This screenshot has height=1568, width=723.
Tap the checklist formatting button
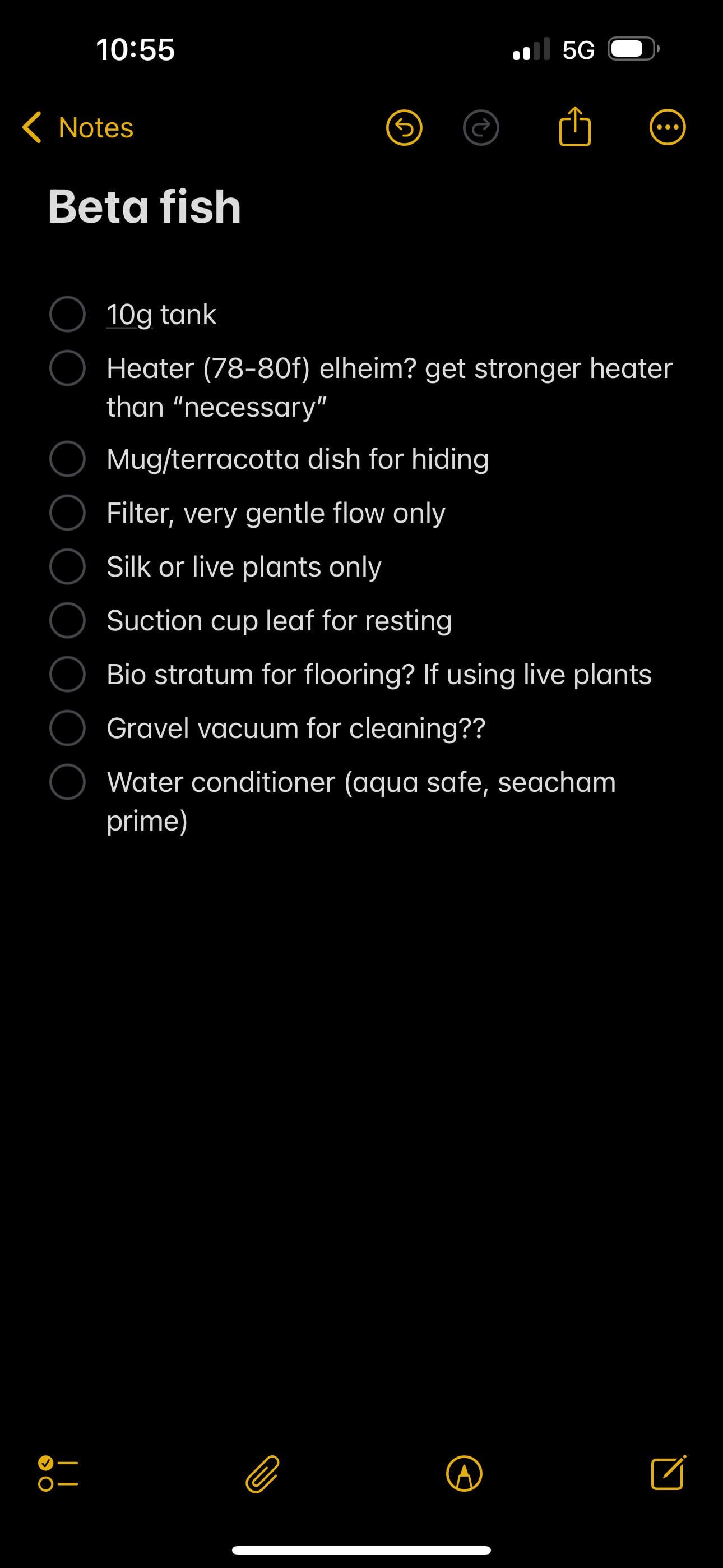click(58, 1474)
